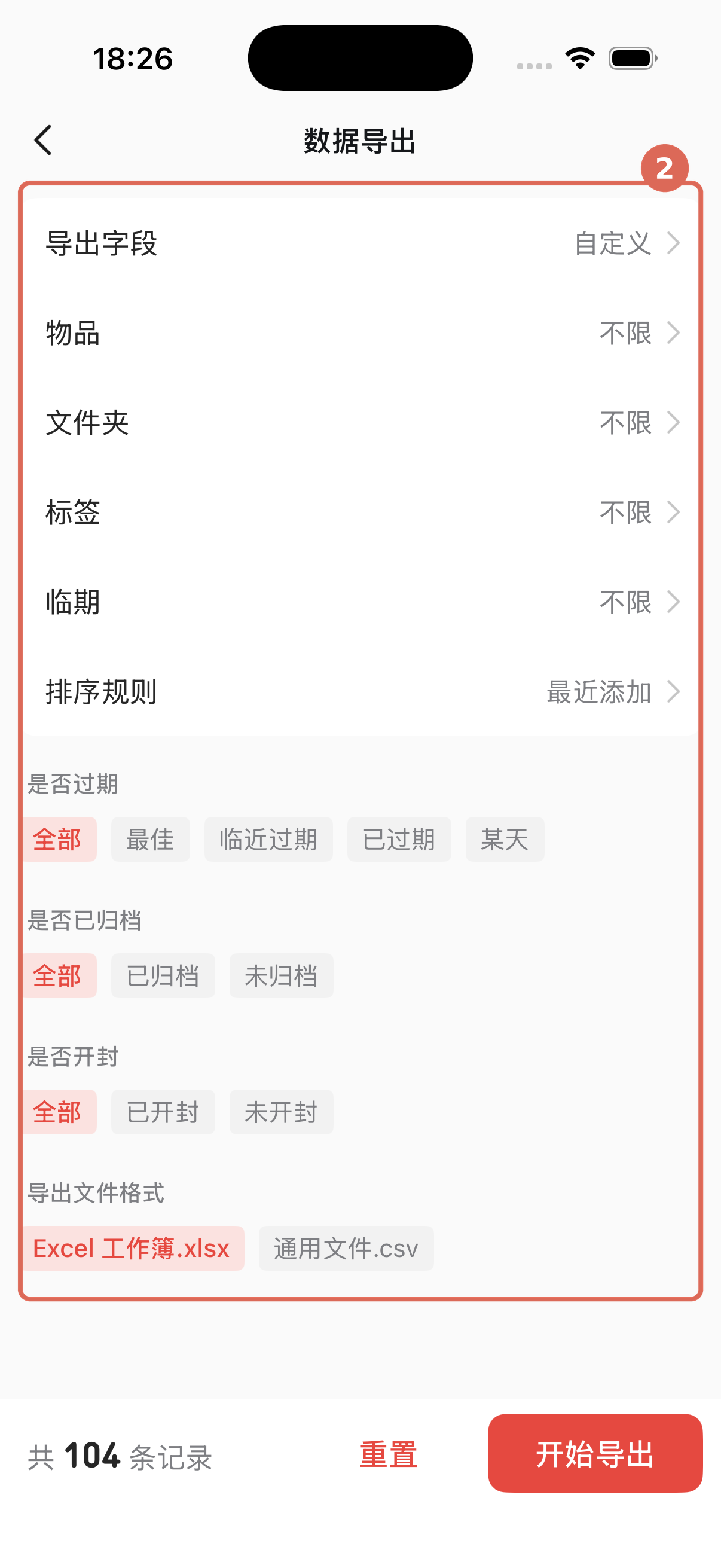Select the 已开封 chip
Viewport: 721px width, 1568px height.
pos(163,1112)
